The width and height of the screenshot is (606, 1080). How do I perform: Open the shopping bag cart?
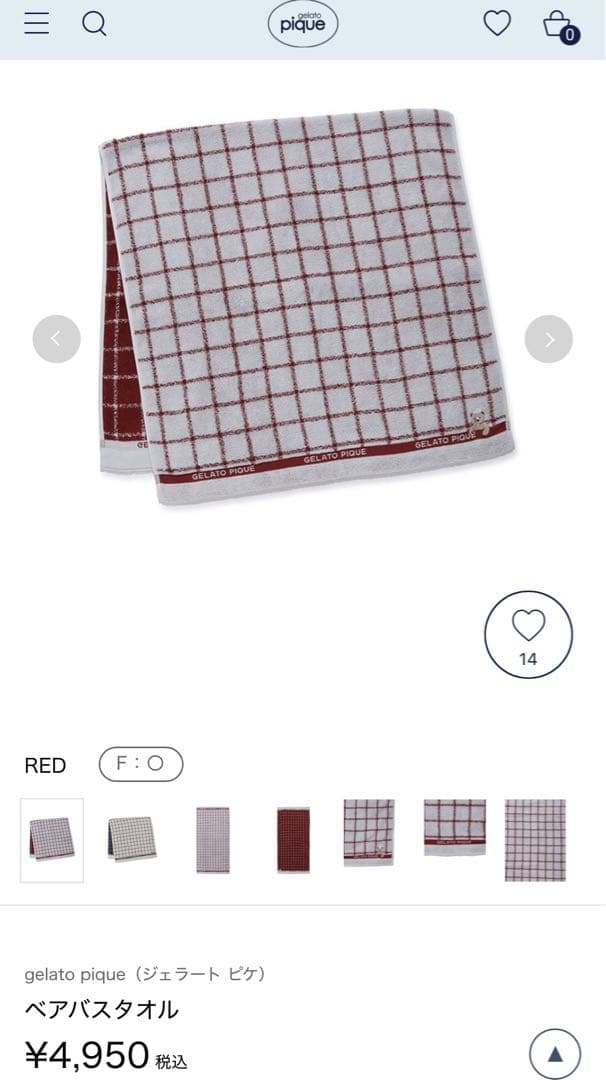559,25
